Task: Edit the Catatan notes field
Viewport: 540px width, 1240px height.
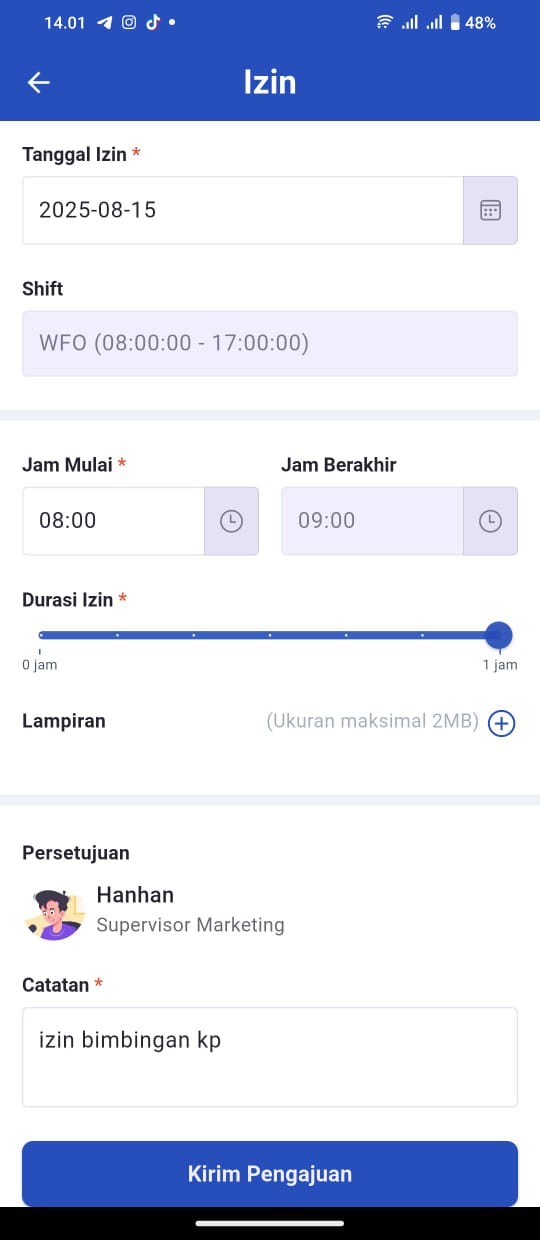Action: 270,1057
